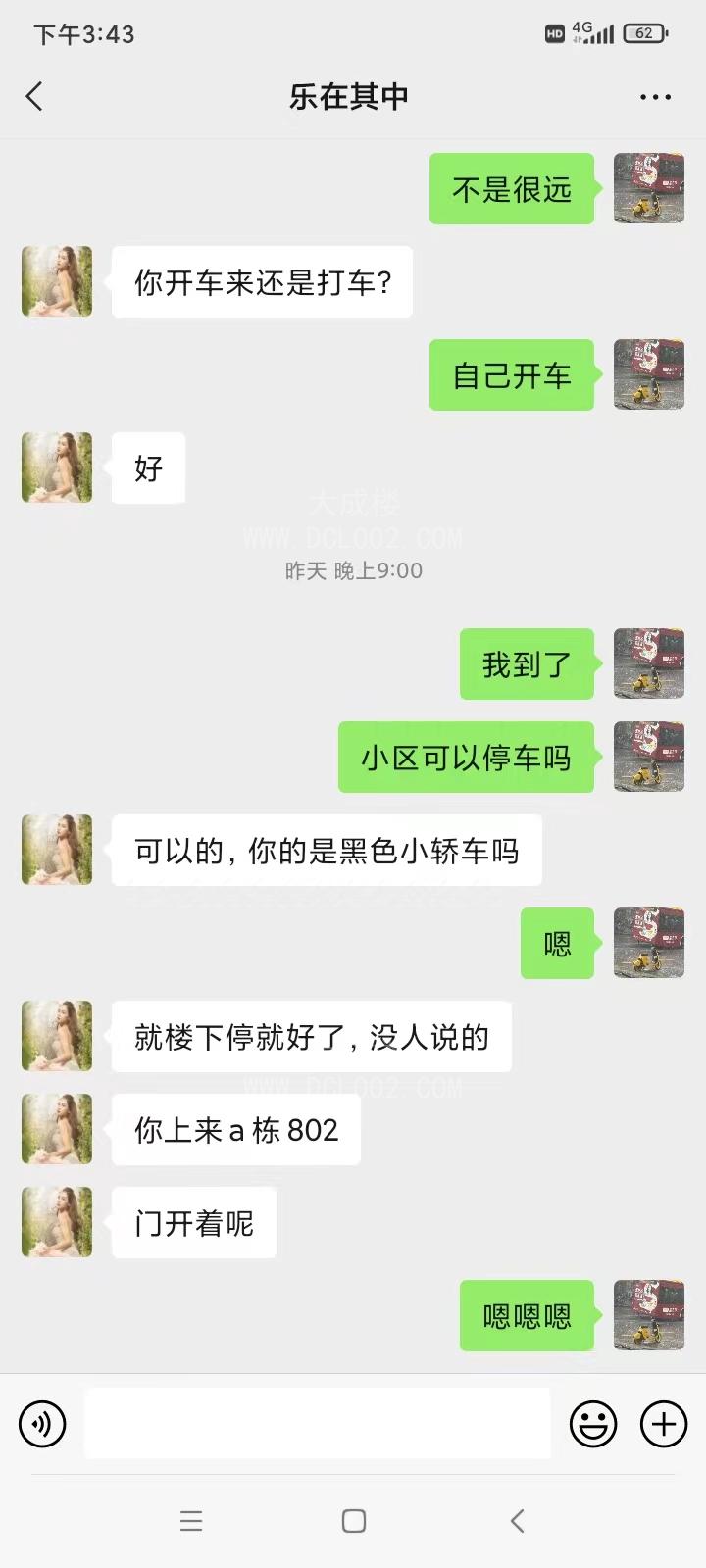This screenshot has width=706, height=1568.
Task: Tap the message 可以的，你的是黑色小轿车吗
Action: tap(329, 850)
